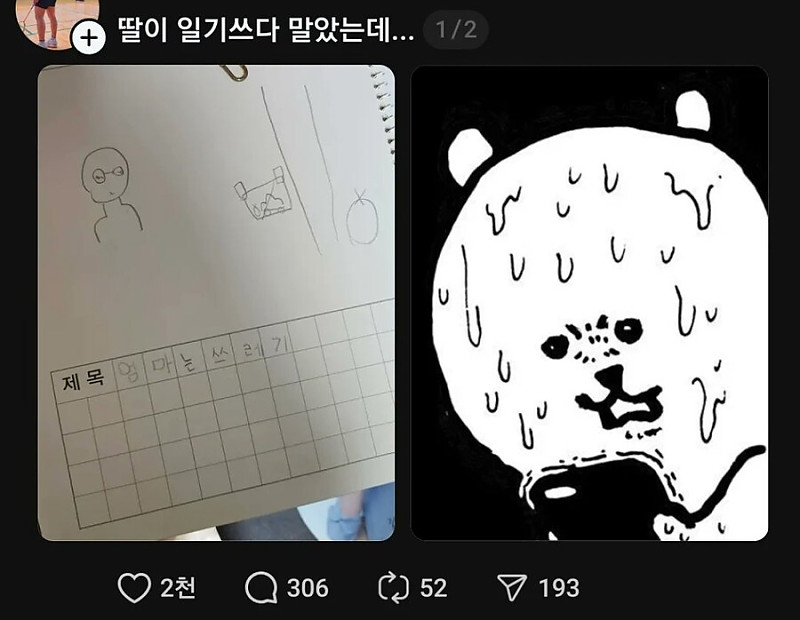Like this post with the heart icon
This screenshot has height=620, width=800.
[134, 588]
